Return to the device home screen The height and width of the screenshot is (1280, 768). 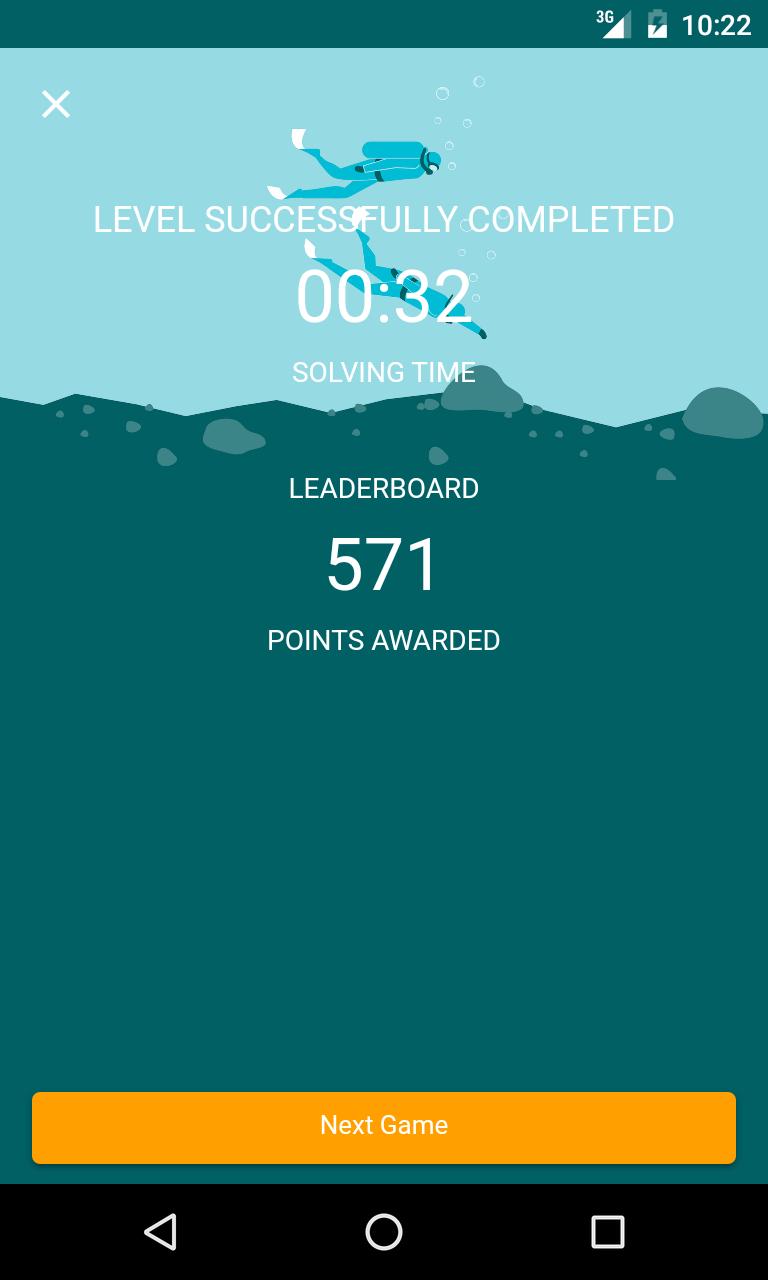(384, 1232)
